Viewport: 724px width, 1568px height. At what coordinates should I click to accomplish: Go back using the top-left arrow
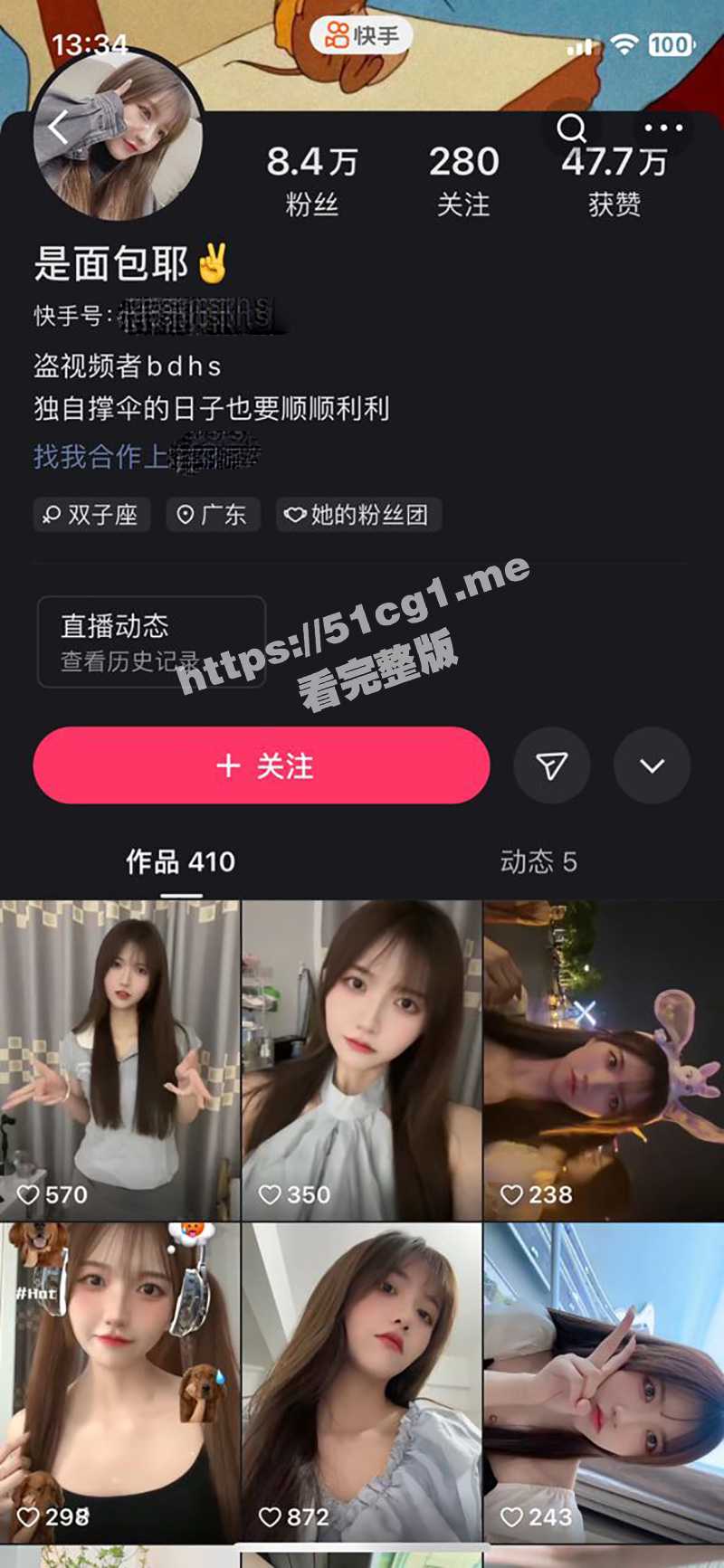point(58,128)
